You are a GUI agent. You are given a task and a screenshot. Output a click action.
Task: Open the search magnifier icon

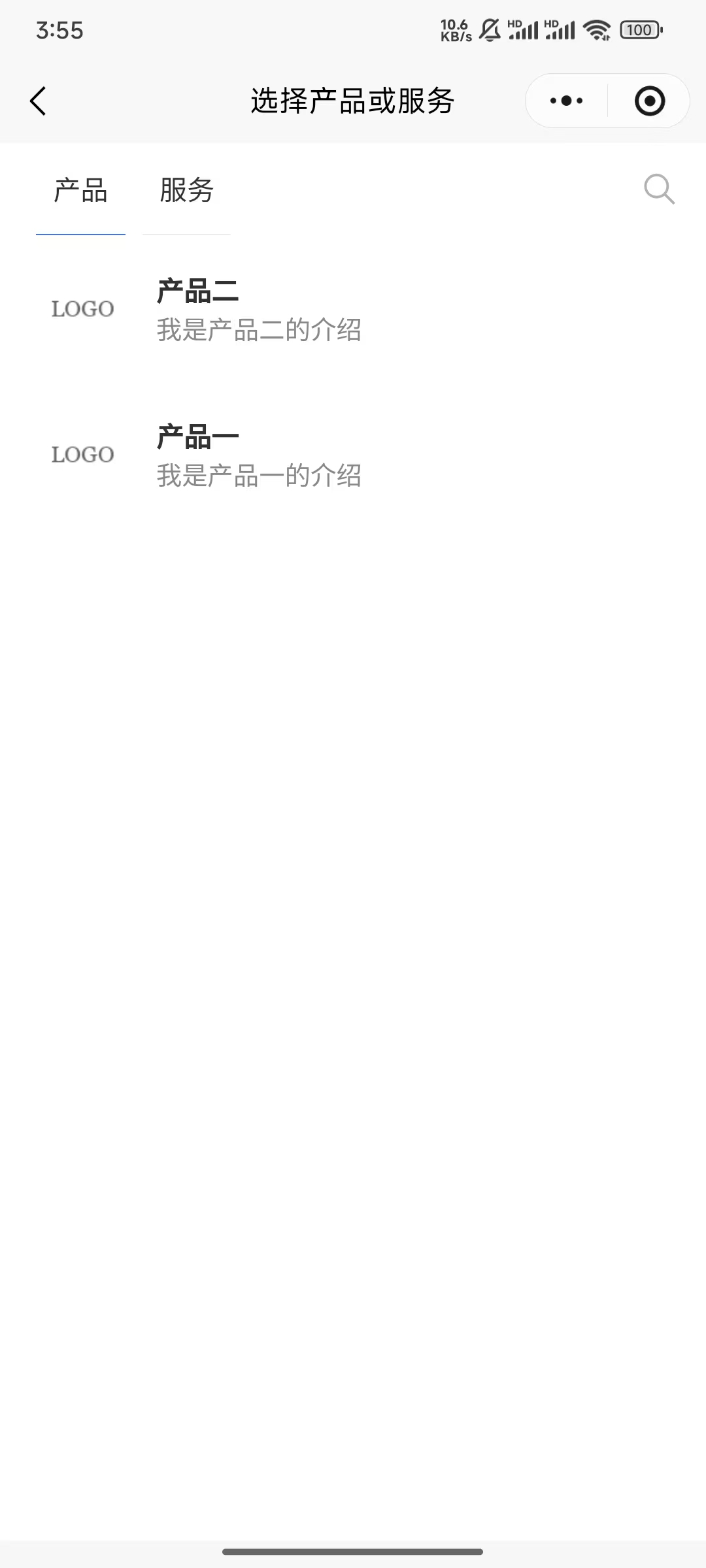659,189
